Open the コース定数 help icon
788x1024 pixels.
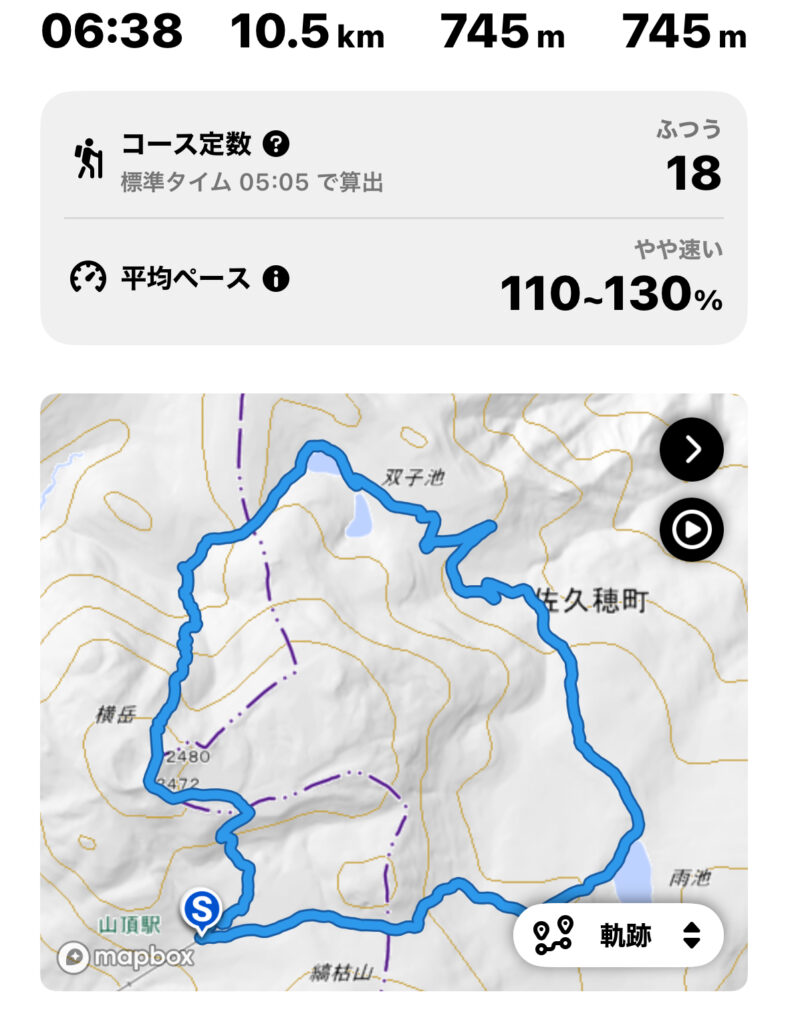point(276,145)
